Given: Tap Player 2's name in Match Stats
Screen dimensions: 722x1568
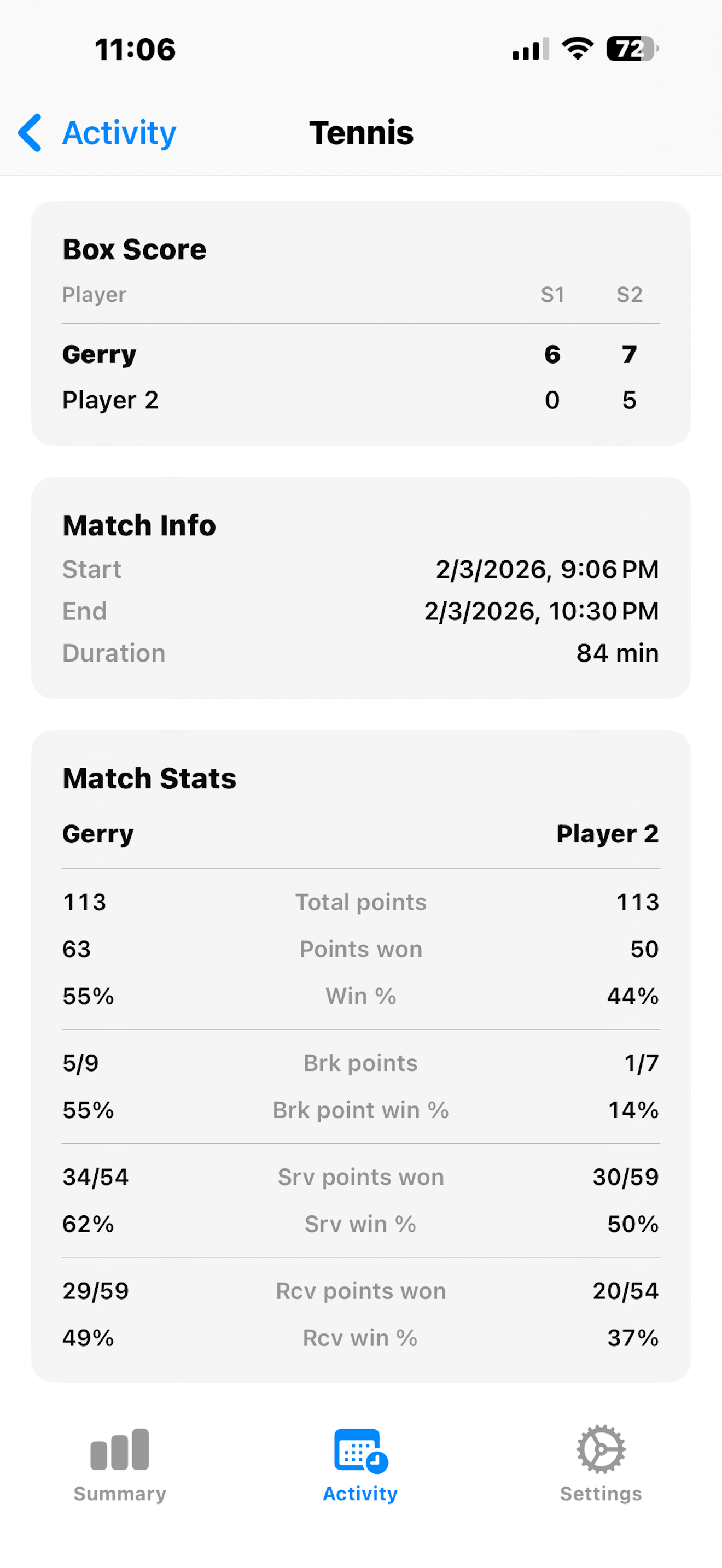Looking at the screenshot, I should tap(608, 833).
